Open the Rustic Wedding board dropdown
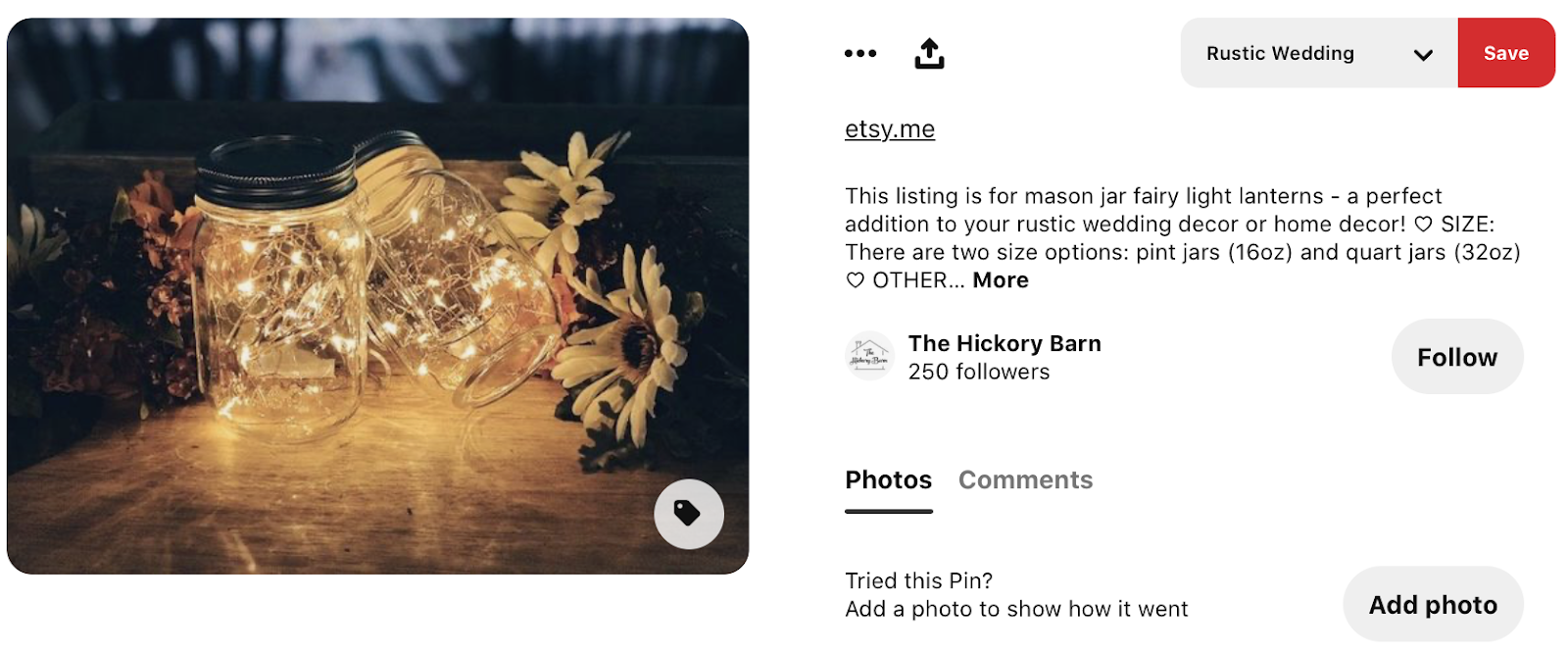Viewport: 1568px width, 652px height. click(1318, 53)
